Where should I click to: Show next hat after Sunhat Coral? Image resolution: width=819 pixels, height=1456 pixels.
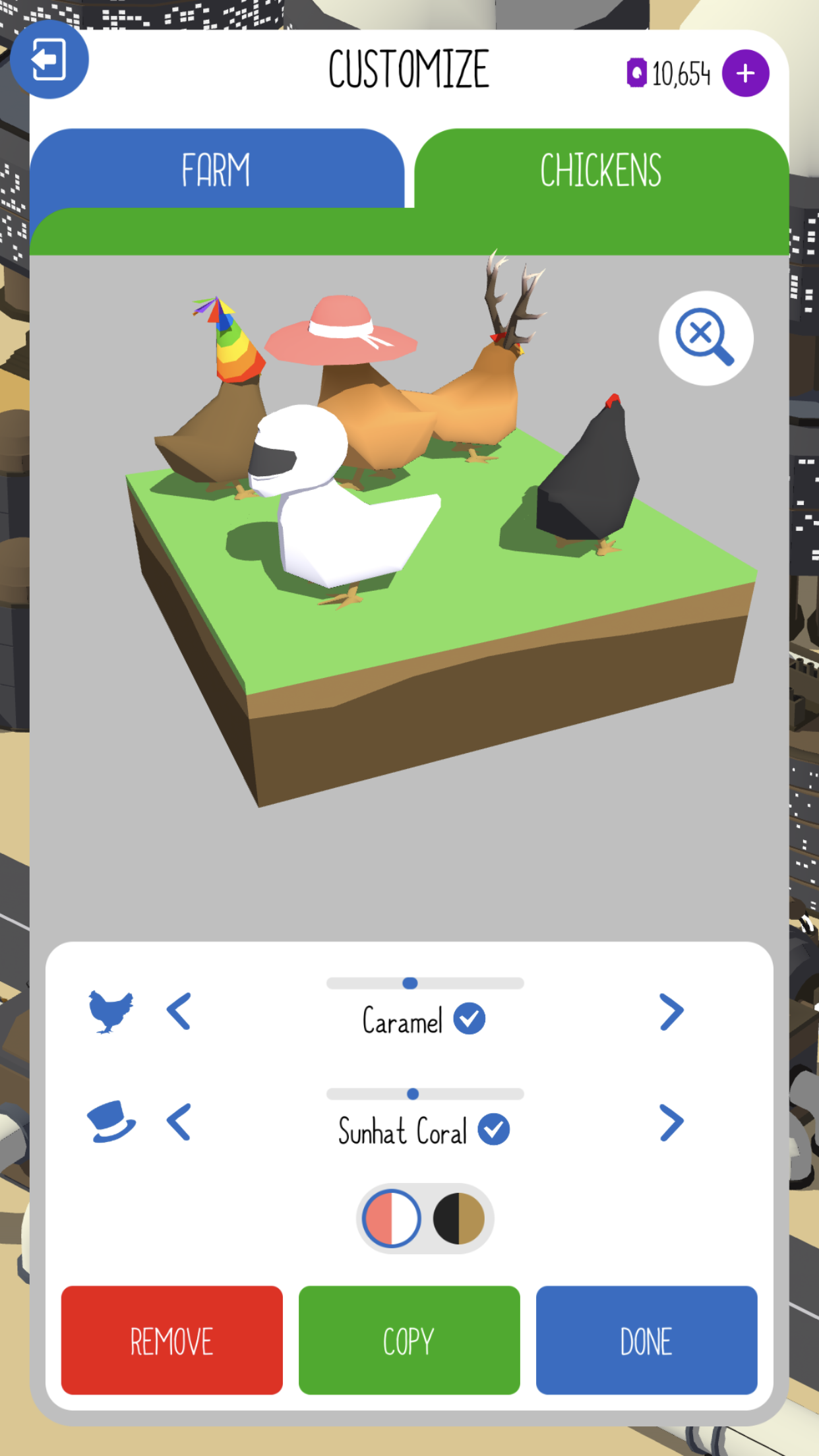pos(671,1122)
